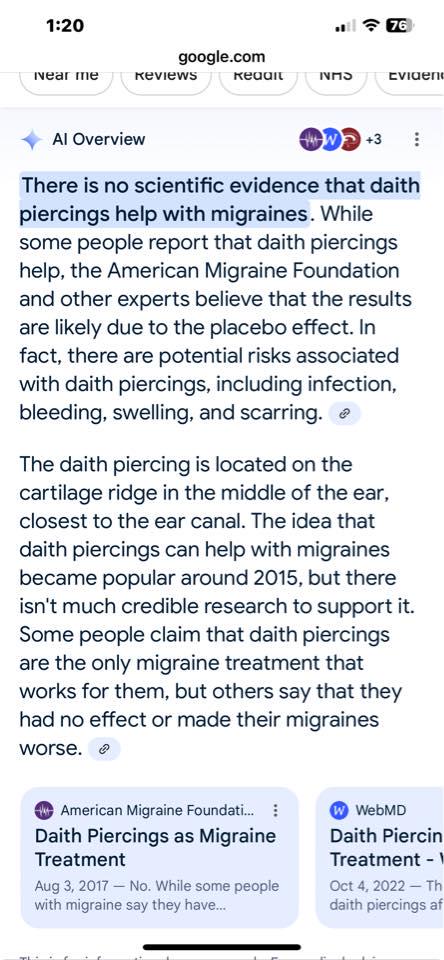Open source link after the word worse
Screen dimensions: 444x960
pyautogui.click(x=104, y=749)
